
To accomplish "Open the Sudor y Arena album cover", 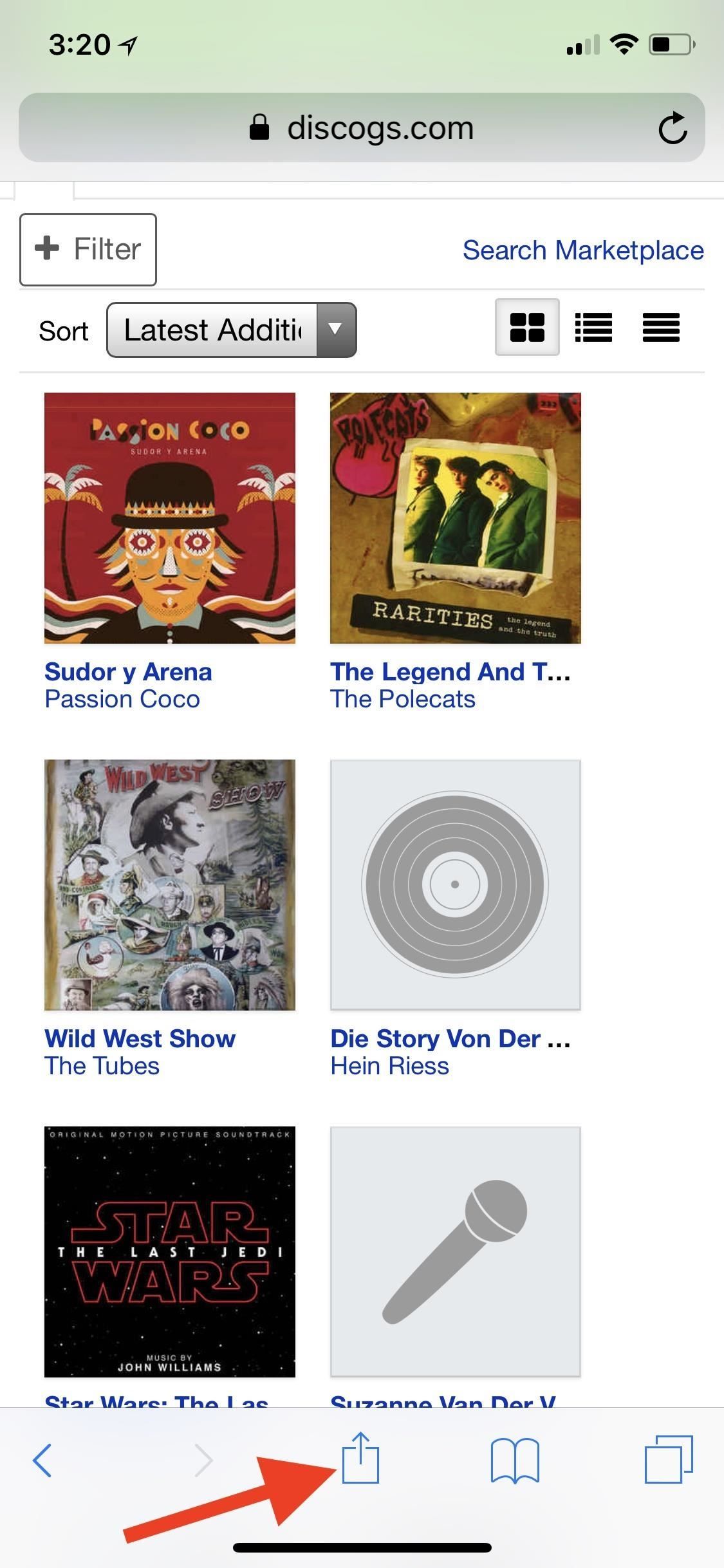I will pyautogui.click(x=170, y=518).
